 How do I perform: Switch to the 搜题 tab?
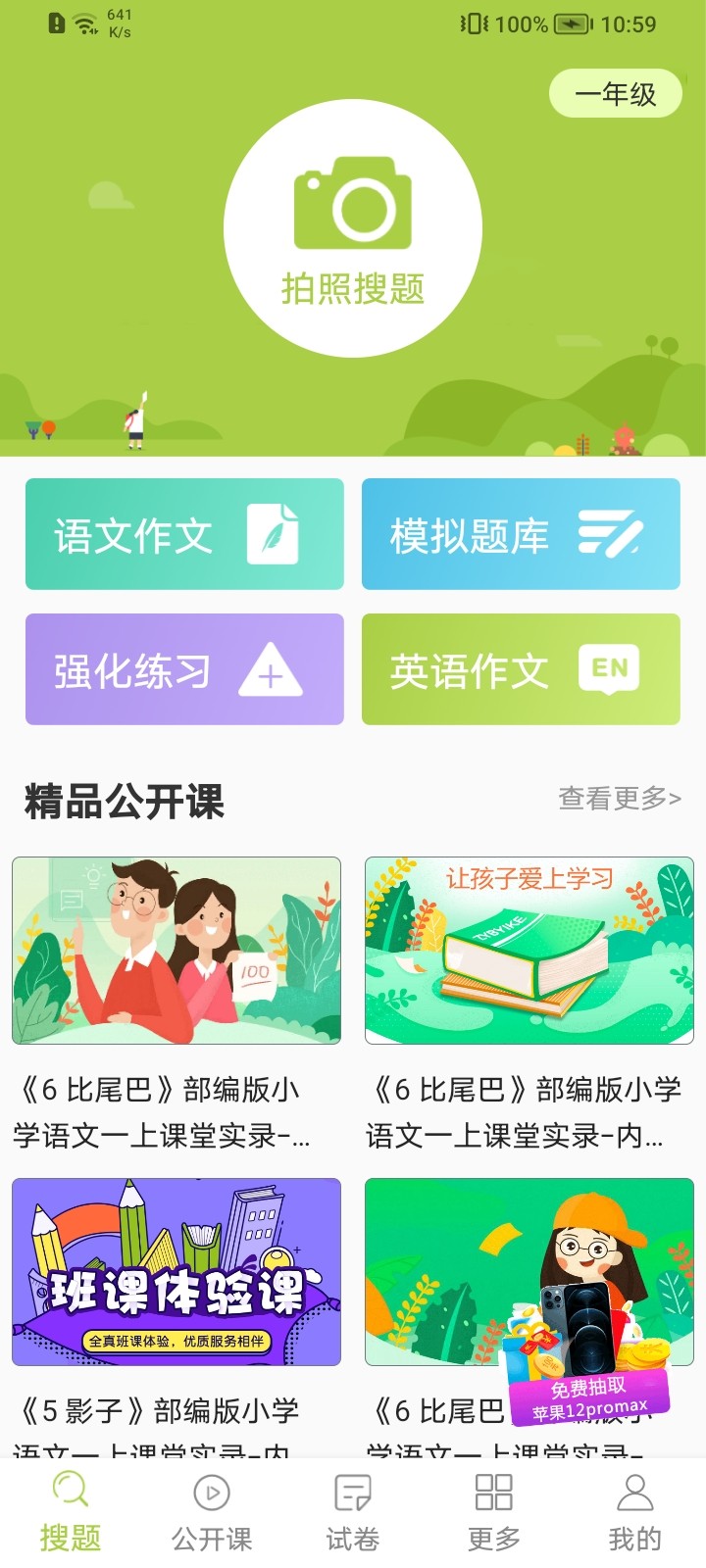pyautogui.click(x=71, y=1512)
